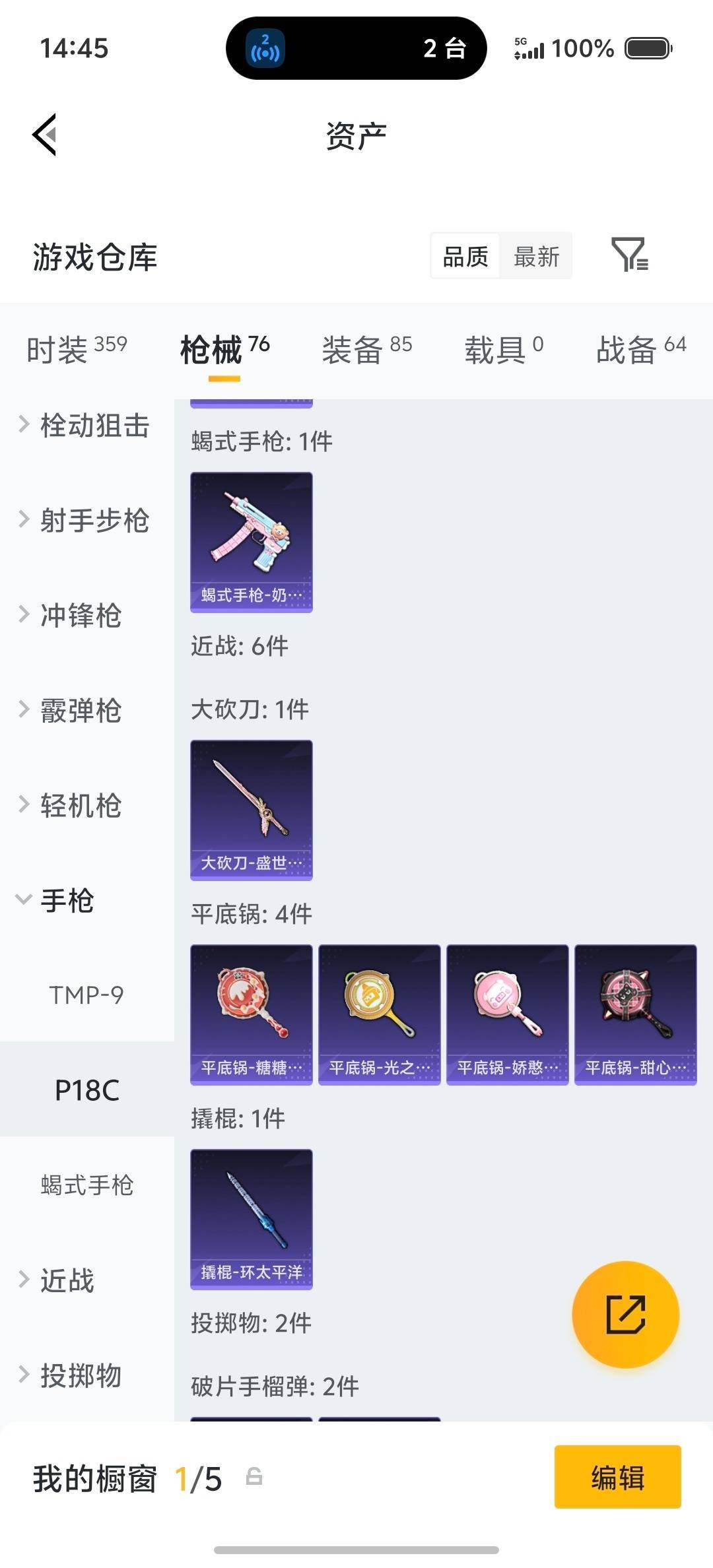Switch sorting to 品质
Image resolution: width=713 pixels, height=1568 pixels.
464,256
